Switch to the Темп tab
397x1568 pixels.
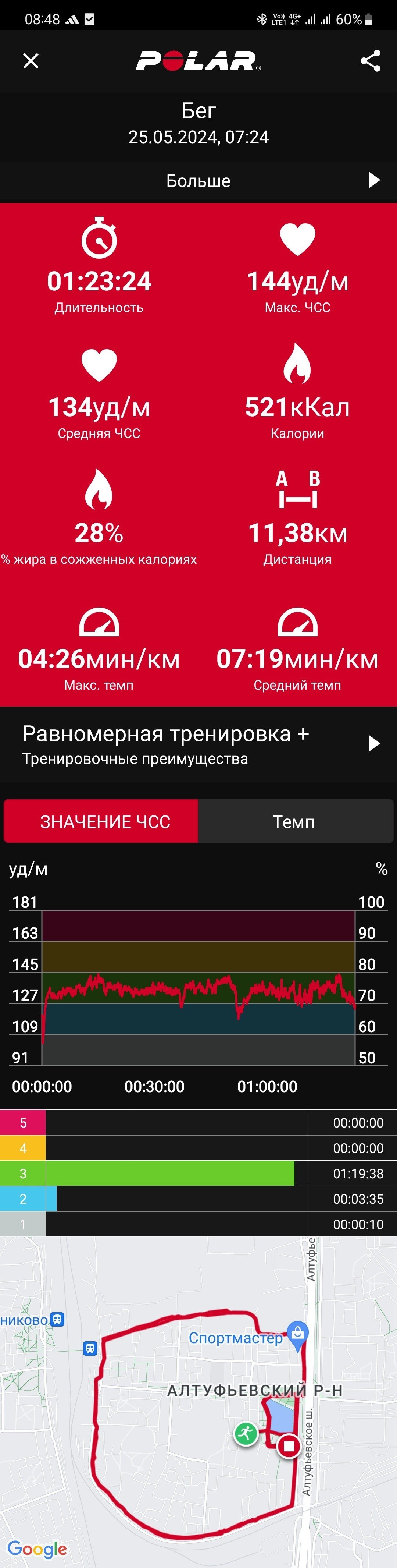point(296,821)
